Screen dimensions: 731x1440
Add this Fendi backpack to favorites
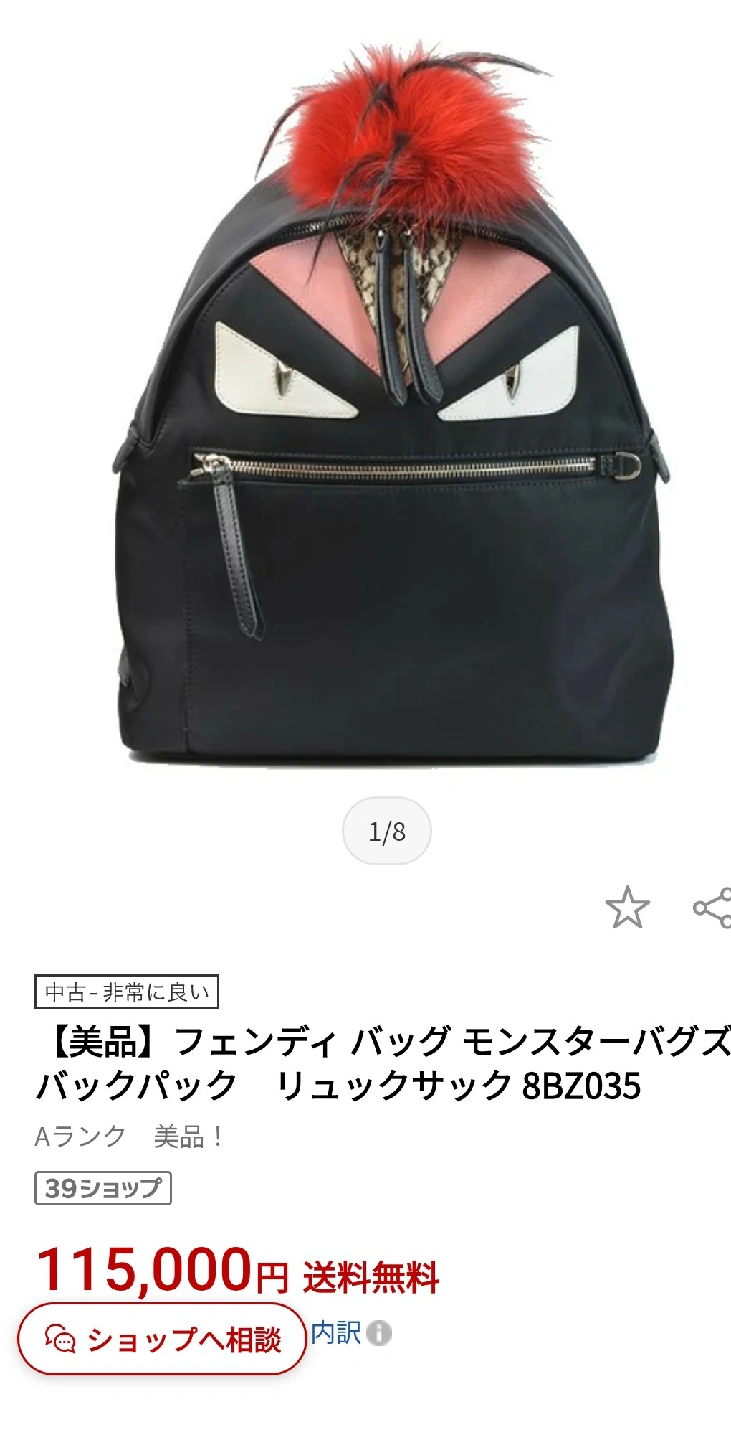[627, 908]
